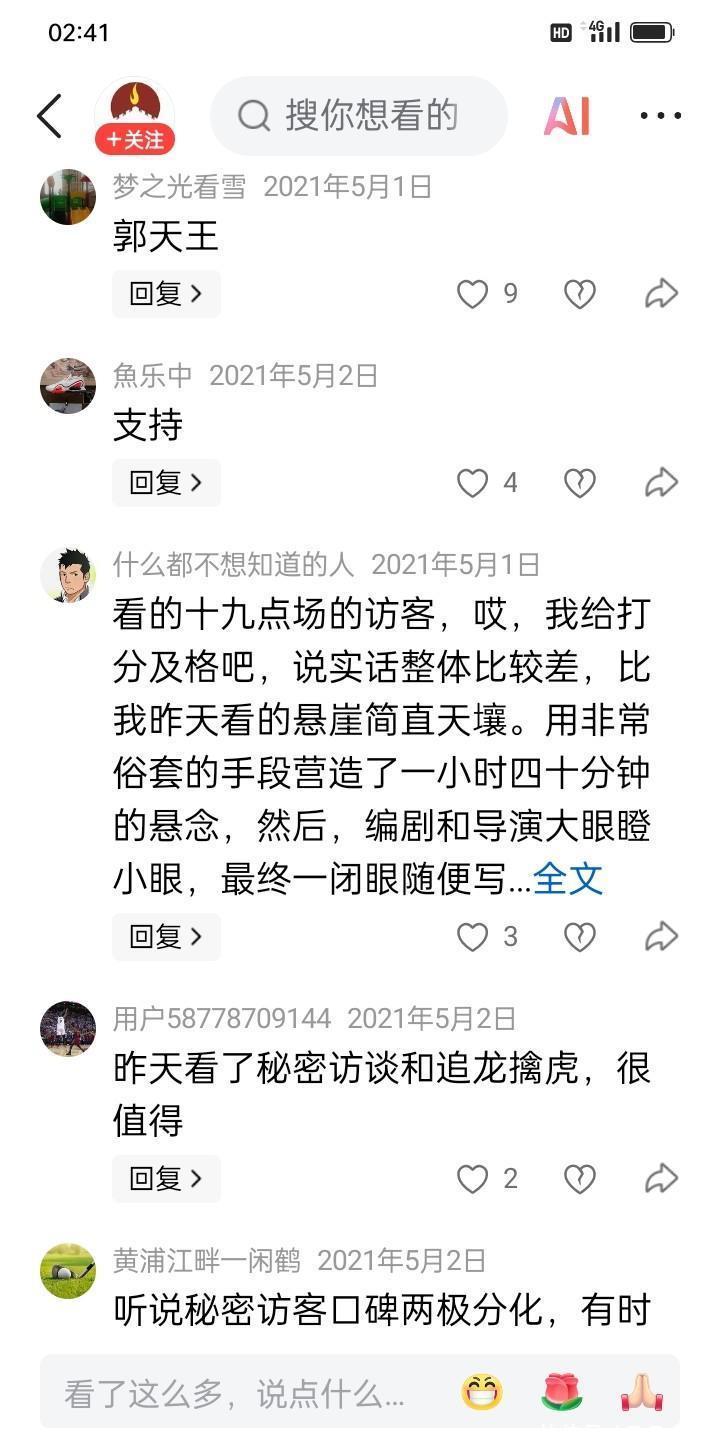Expand 全文 of the long comment
This screenshot has height=1450, width=720.
[x=568, y=879]
